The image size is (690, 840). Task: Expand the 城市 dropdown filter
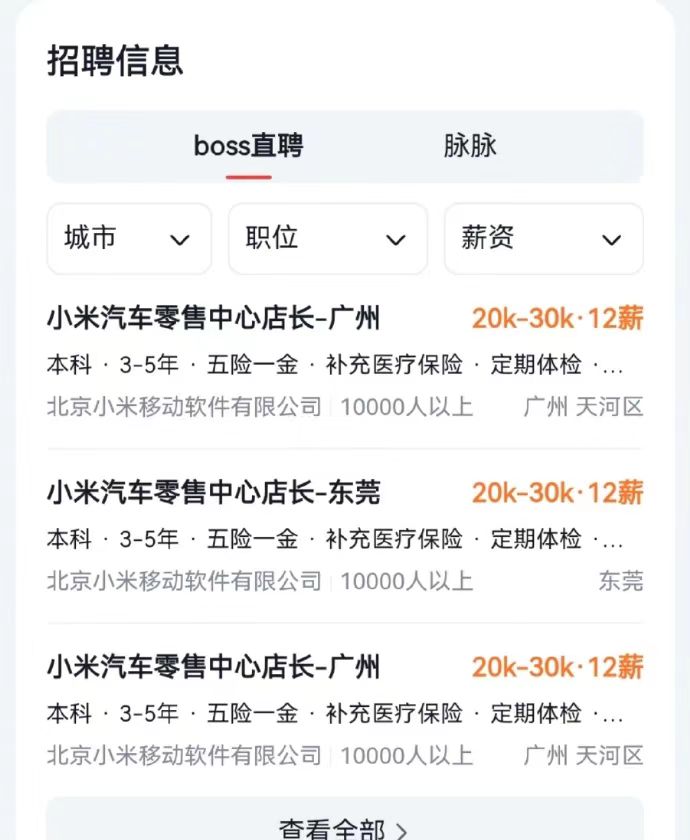pyautogui.click(x=129, y=239)
